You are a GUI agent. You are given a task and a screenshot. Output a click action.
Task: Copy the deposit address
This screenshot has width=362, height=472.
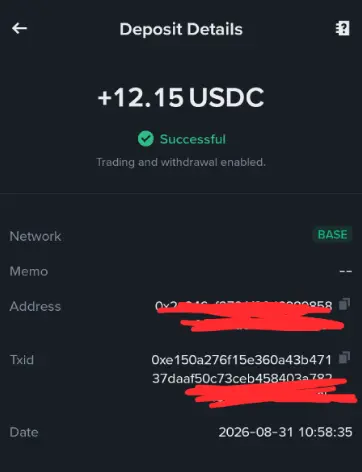coord(344,304)
